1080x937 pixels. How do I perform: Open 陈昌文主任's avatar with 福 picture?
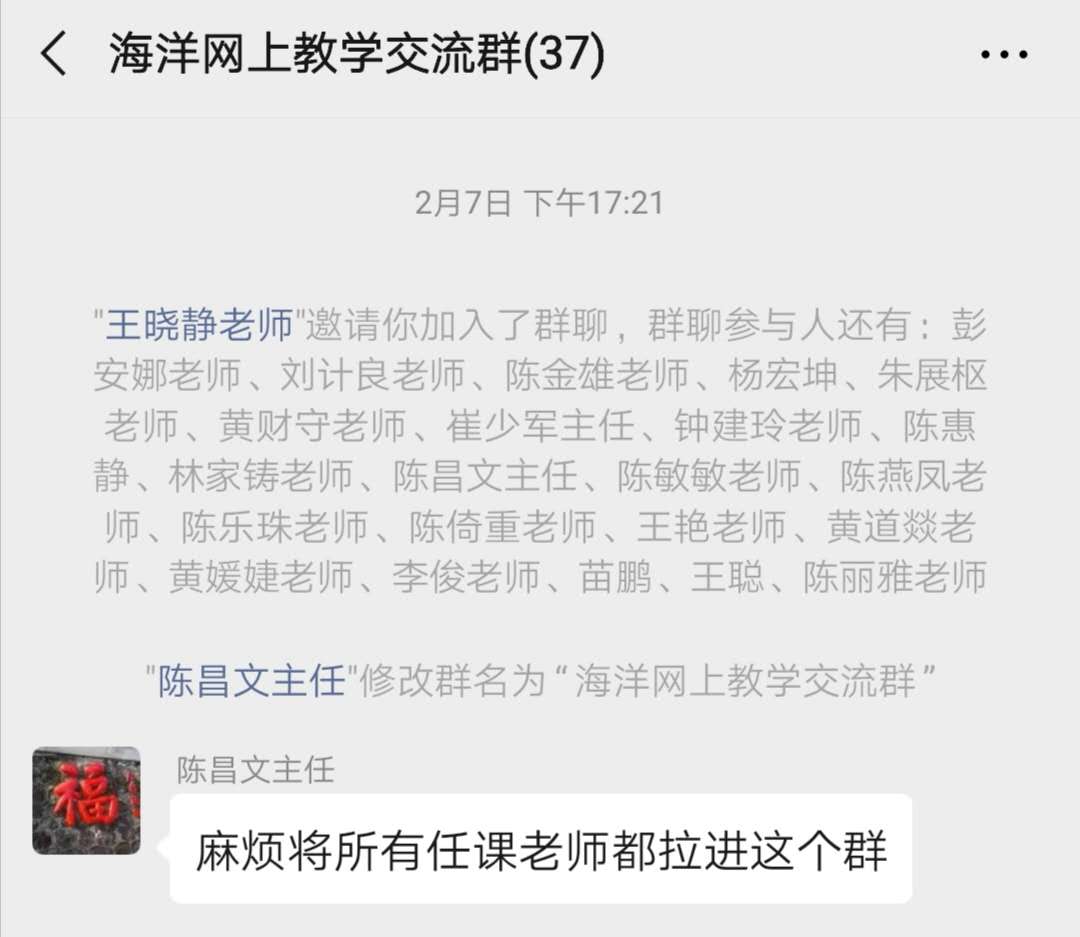(86, 800)
